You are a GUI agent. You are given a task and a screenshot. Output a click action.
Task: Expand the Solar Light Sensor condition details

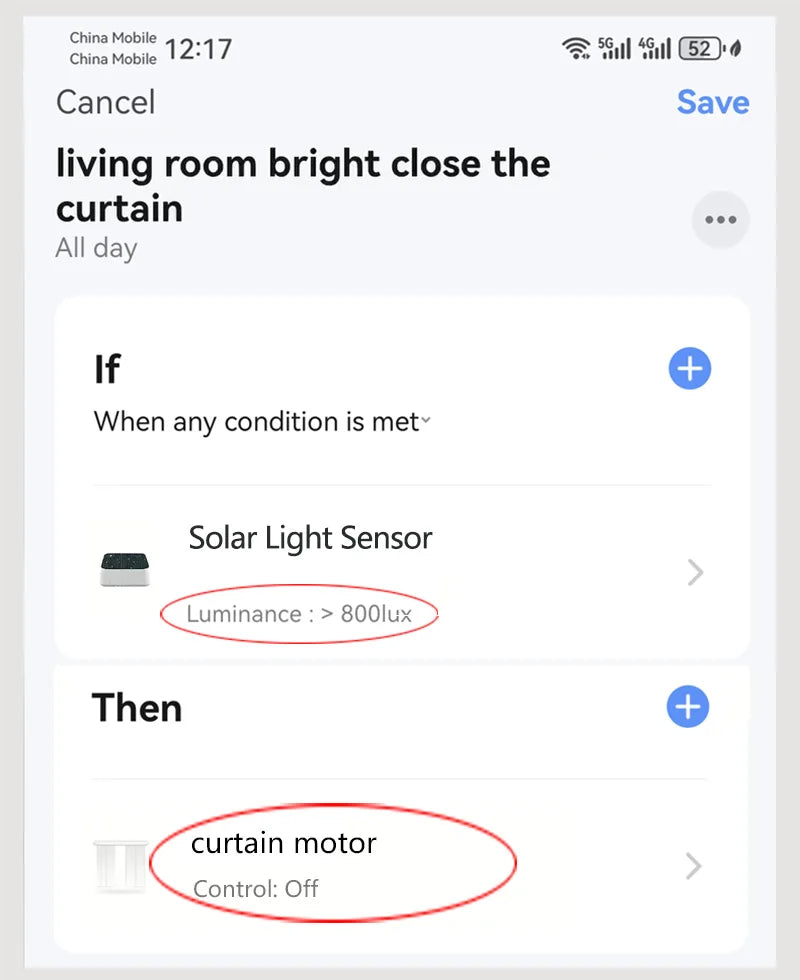[694, 572]
